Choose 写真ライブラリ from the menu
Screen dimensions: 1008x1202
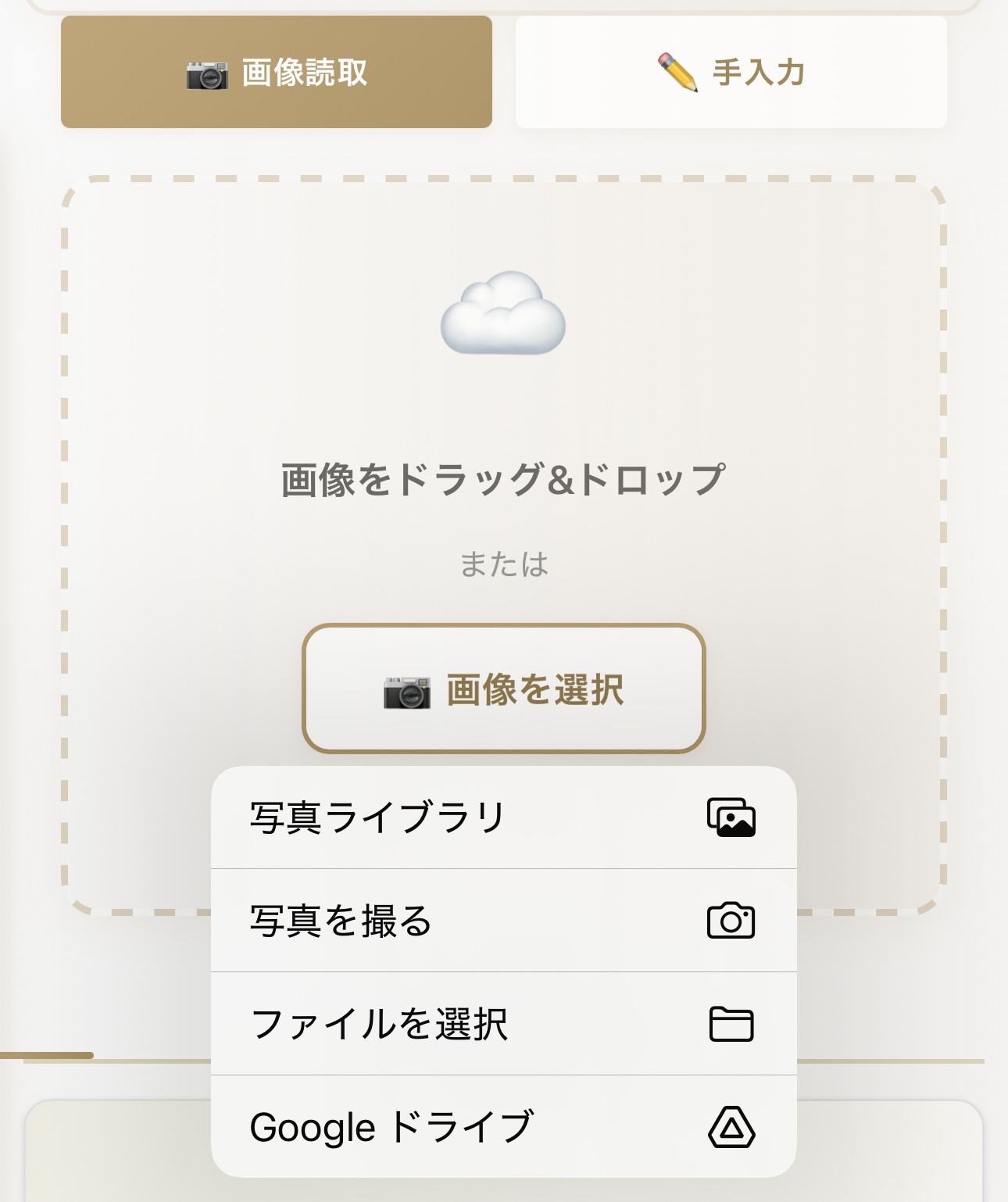503,818
